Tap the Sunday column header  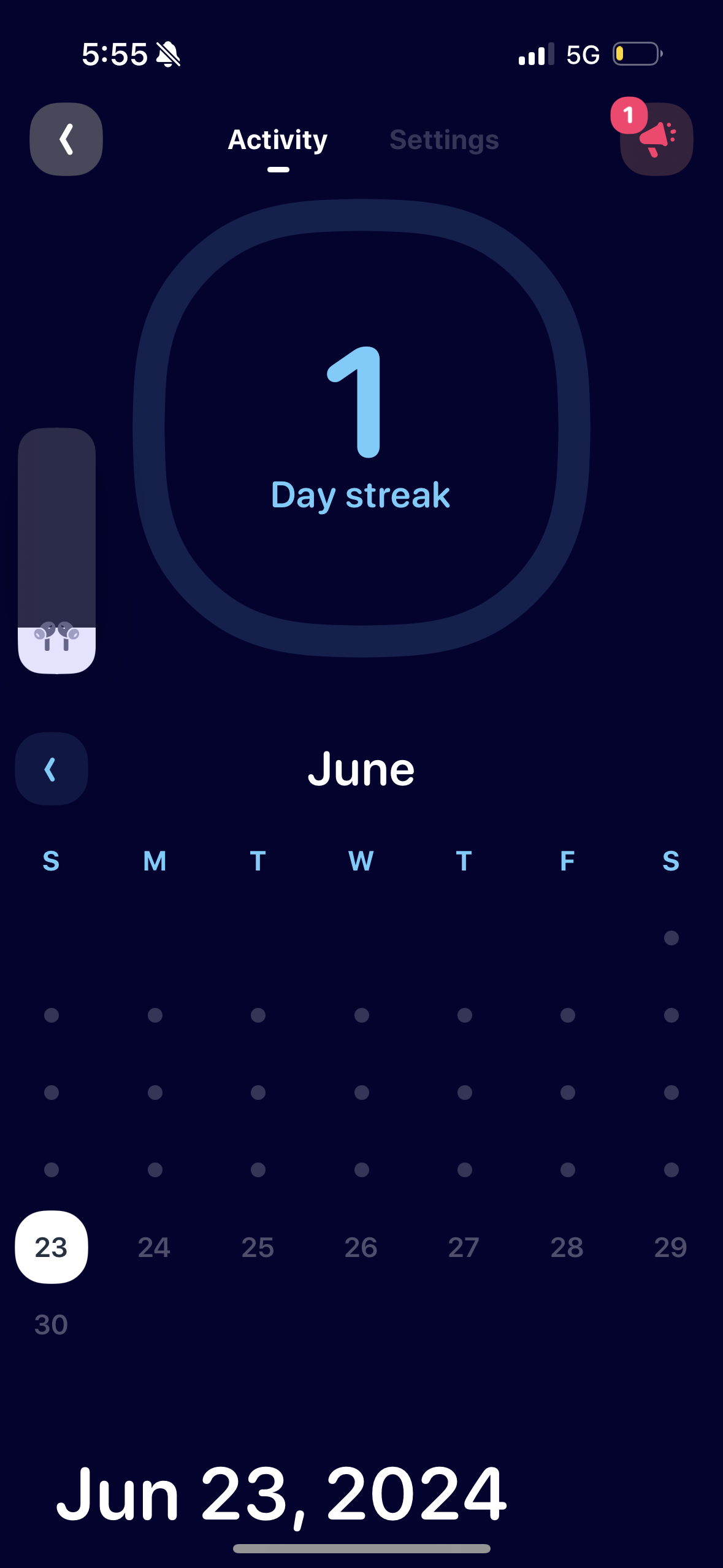(52, 861)
